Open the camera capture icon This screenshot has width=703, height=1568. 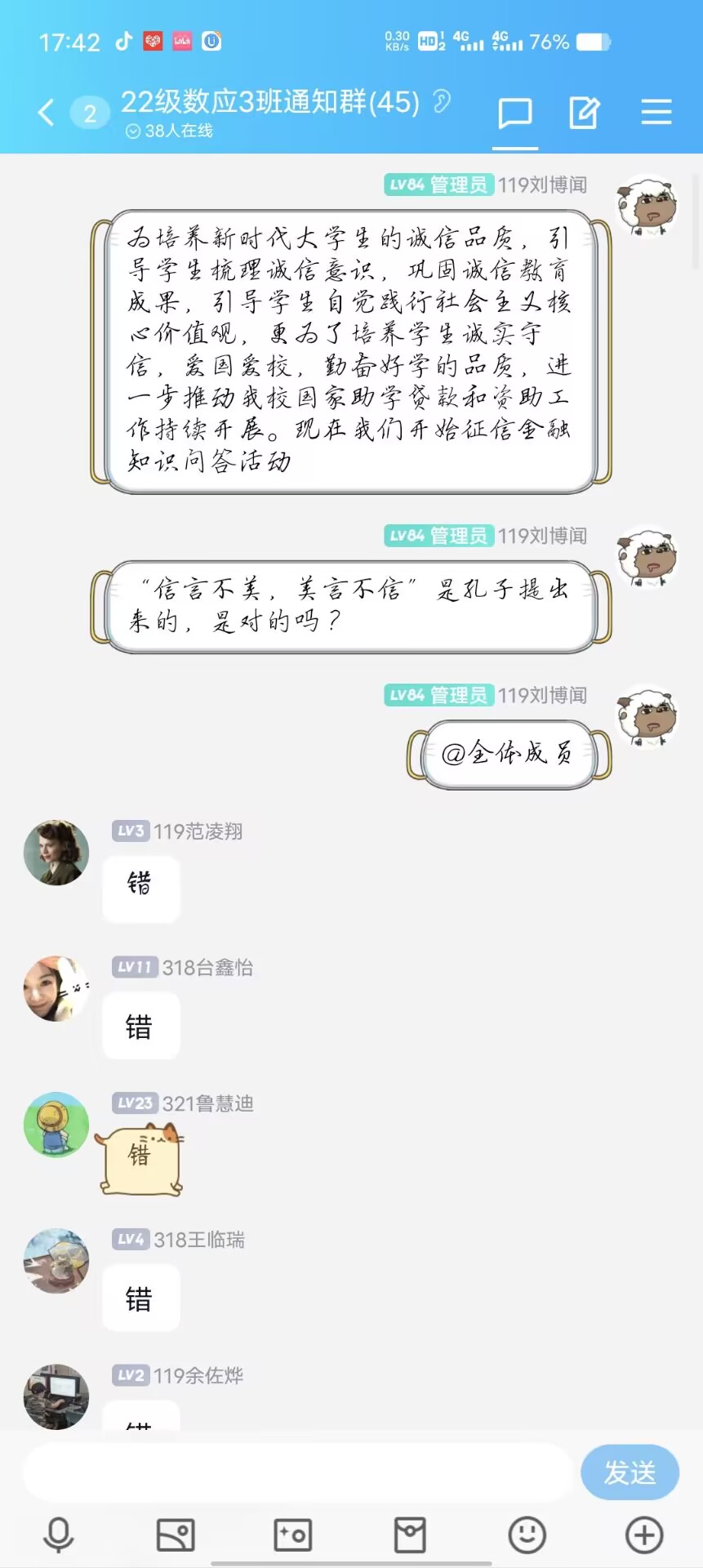pos(292,1535)
